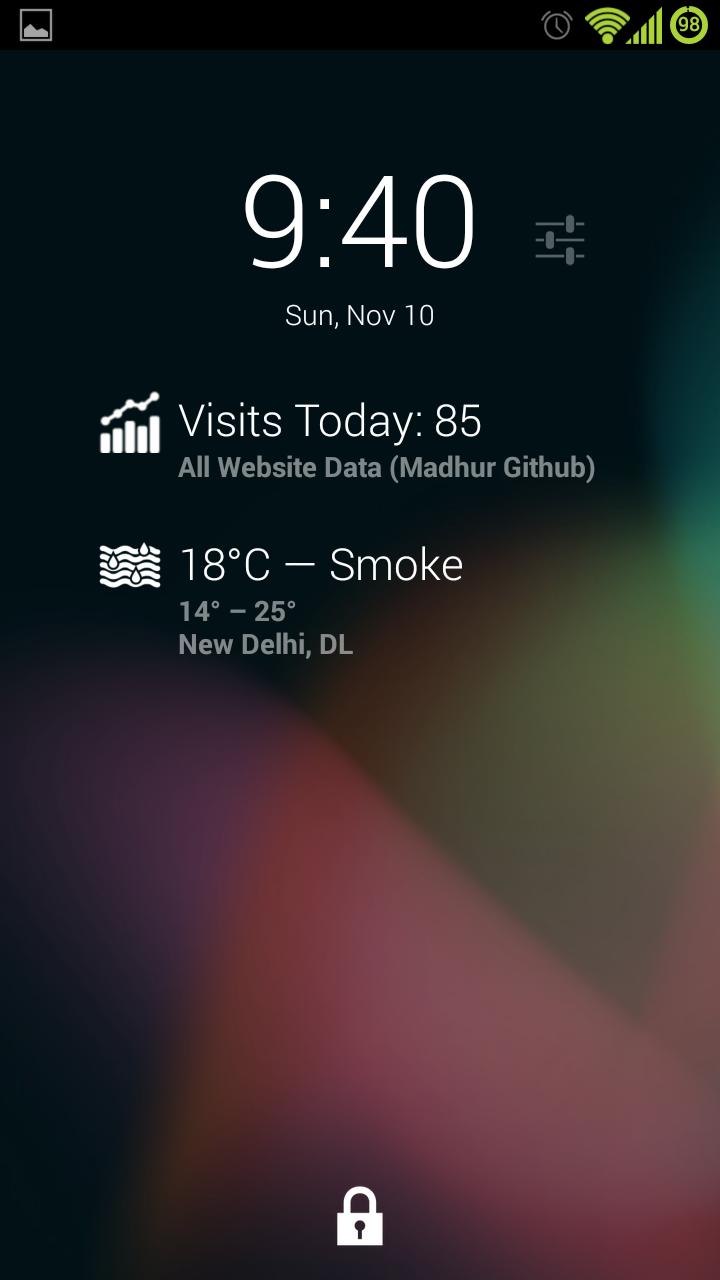Open the 18°C — Smoke weather reading
This screenshot has width=720, height=1280.
click(320, 564)
